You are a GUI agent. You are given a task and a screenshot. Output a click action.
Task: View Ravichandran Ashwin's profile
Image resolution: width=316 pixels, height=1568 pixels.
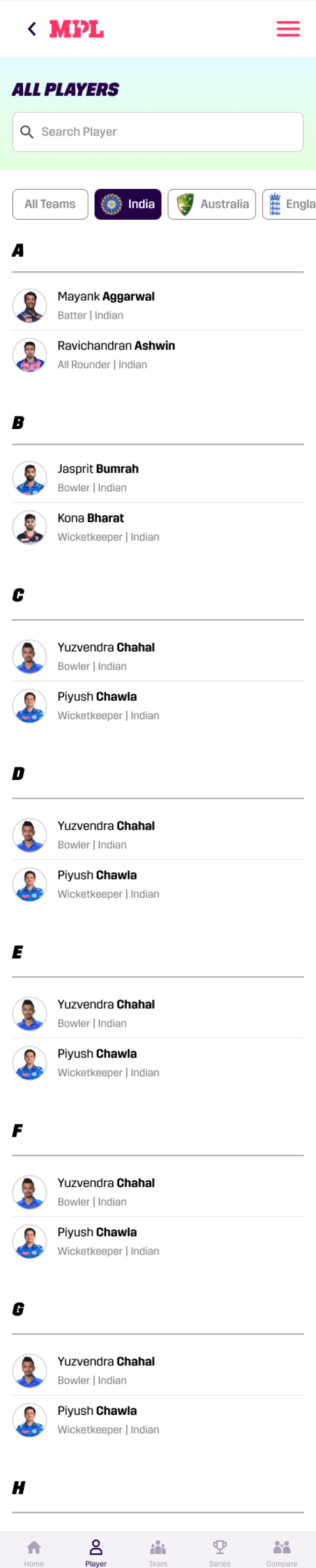pos(116,354)
